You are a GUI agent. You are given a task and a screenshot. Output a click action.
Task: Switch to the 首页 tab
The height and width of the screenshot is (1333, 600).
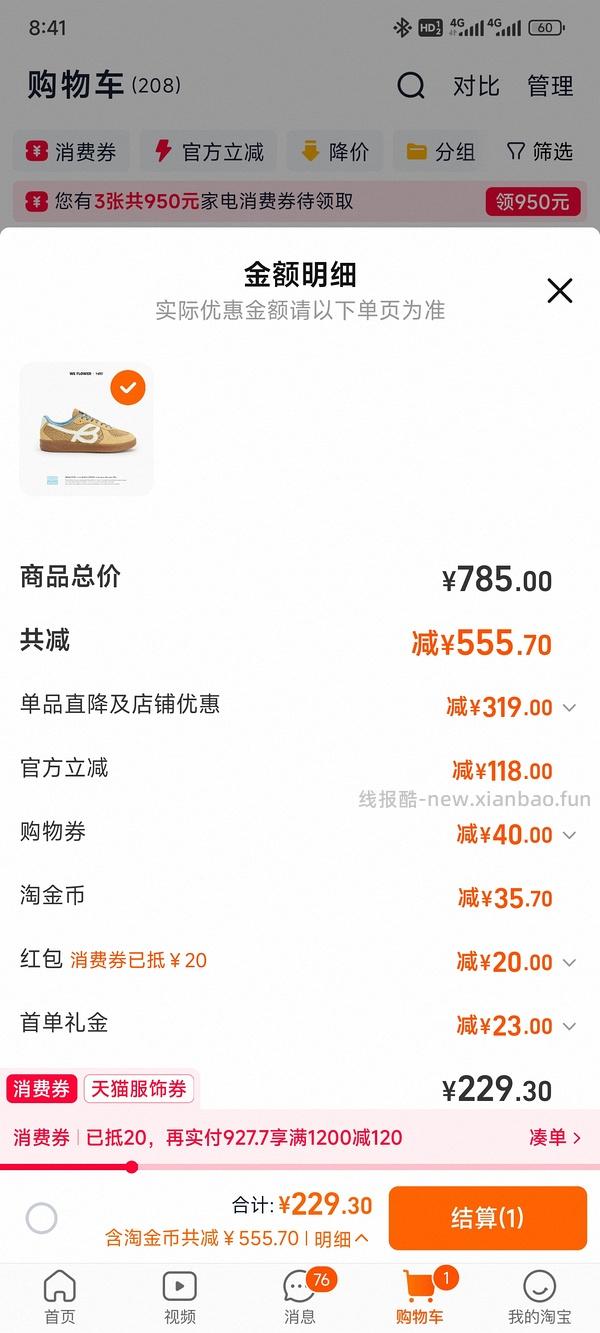(x=60, y=1296)
